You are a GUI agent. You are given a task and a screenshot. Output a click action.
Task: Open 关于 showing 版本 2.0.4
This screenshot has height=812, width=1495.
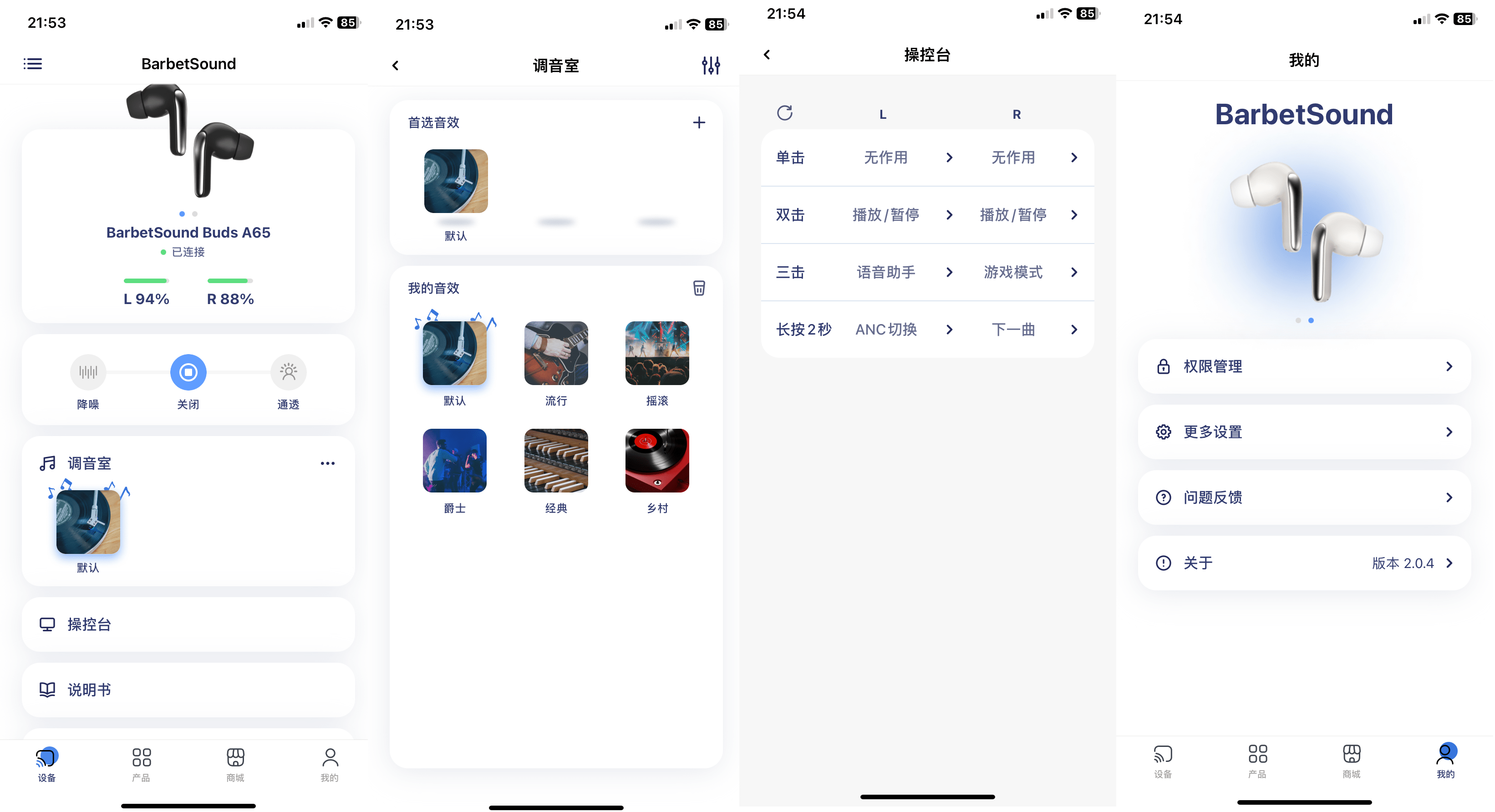tap(1303, 563)
